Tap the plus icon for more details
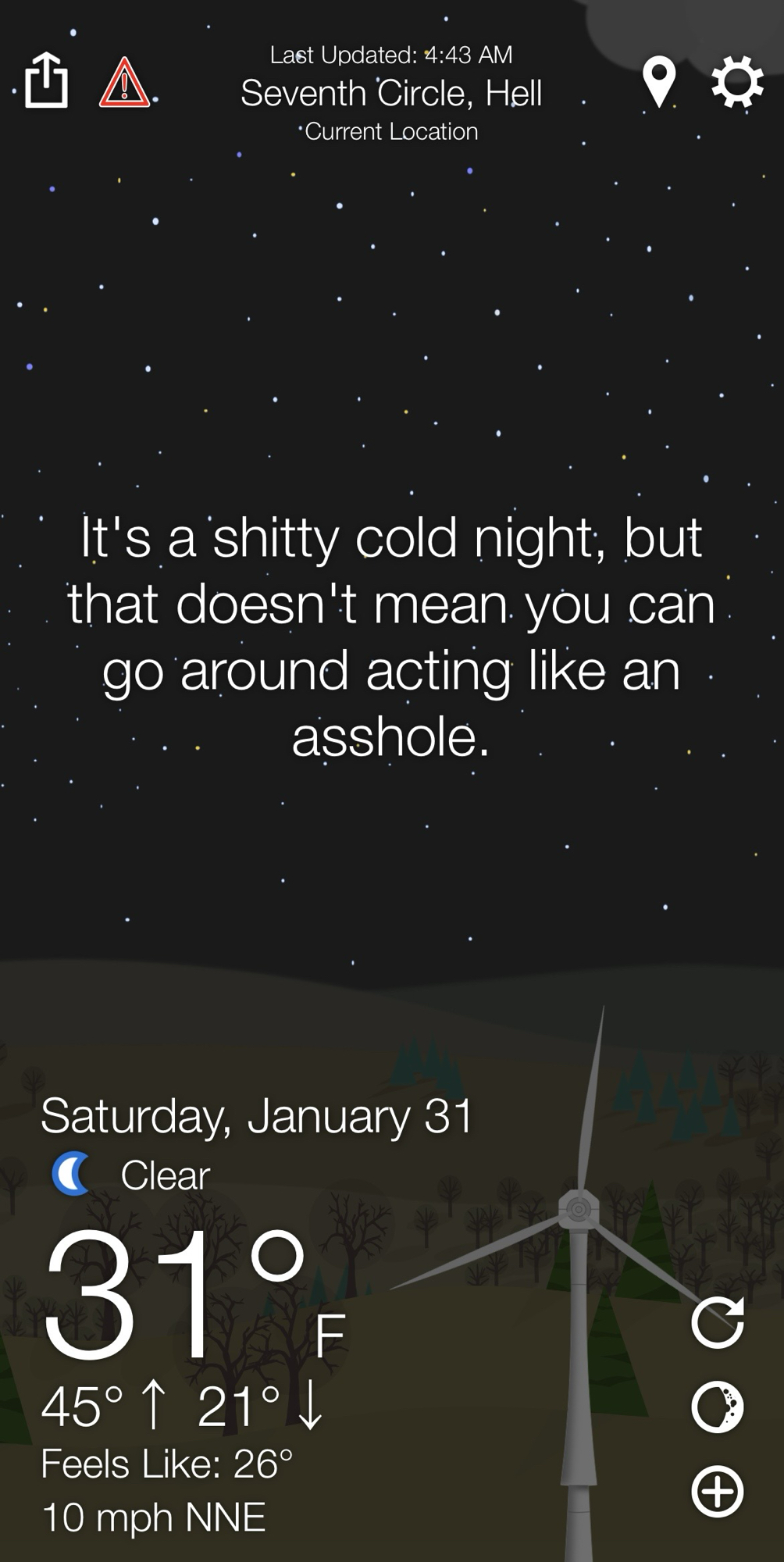This screenshot has height=1562, width=784. (x=717, y=1491)
